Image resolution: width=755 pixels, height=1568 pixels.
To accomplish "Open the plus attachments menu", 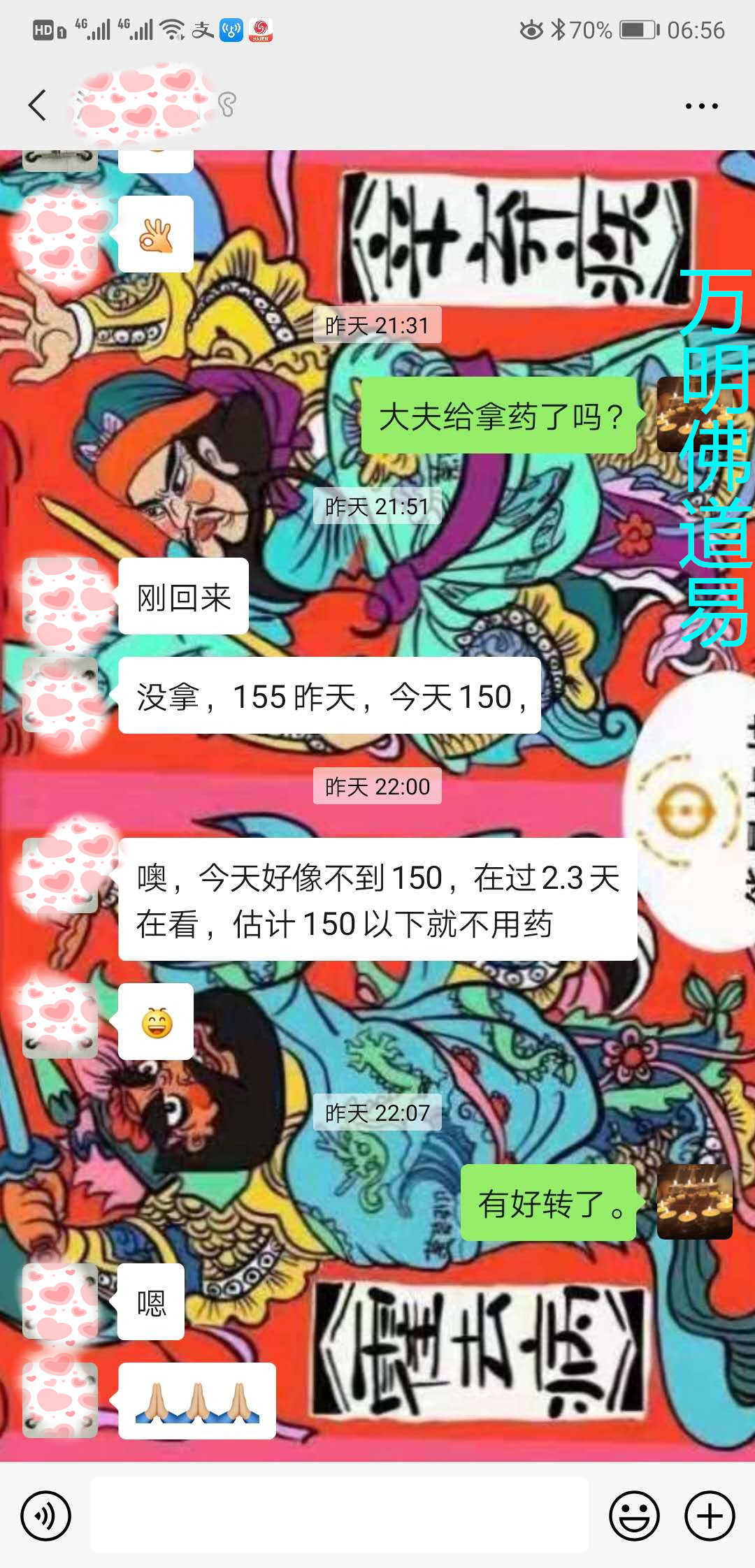I will pyautogui.click(x=710, y=1516).
